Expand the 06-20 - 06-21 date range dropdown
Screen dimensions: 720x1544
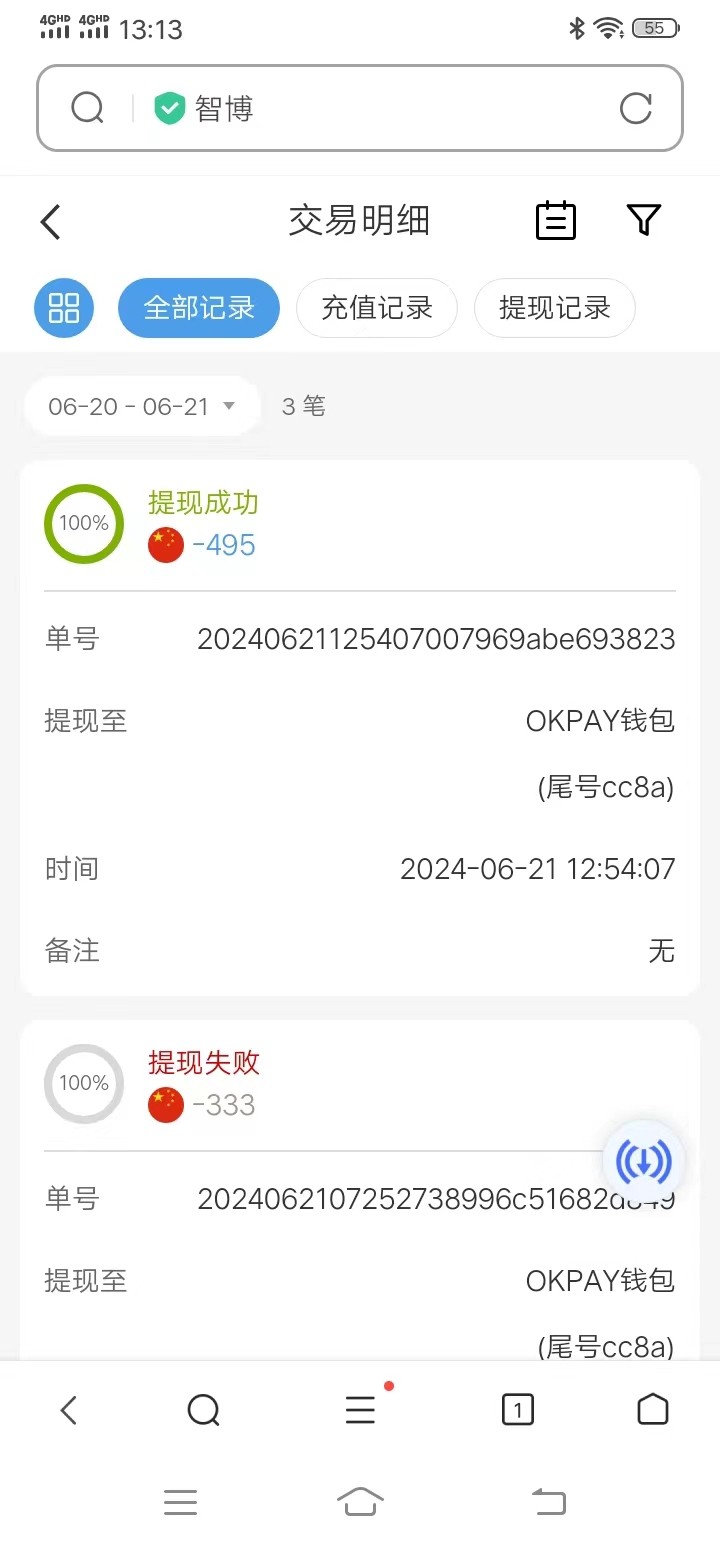point(142,406)
